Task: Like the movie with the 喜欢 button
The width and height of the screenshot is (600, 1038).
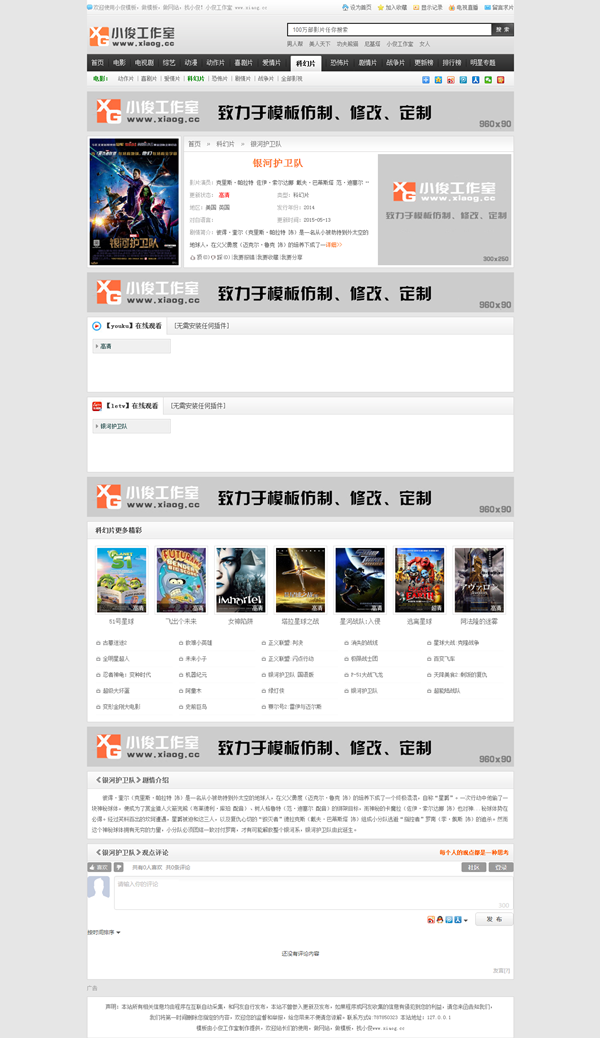Action: (x=96, y=867)
